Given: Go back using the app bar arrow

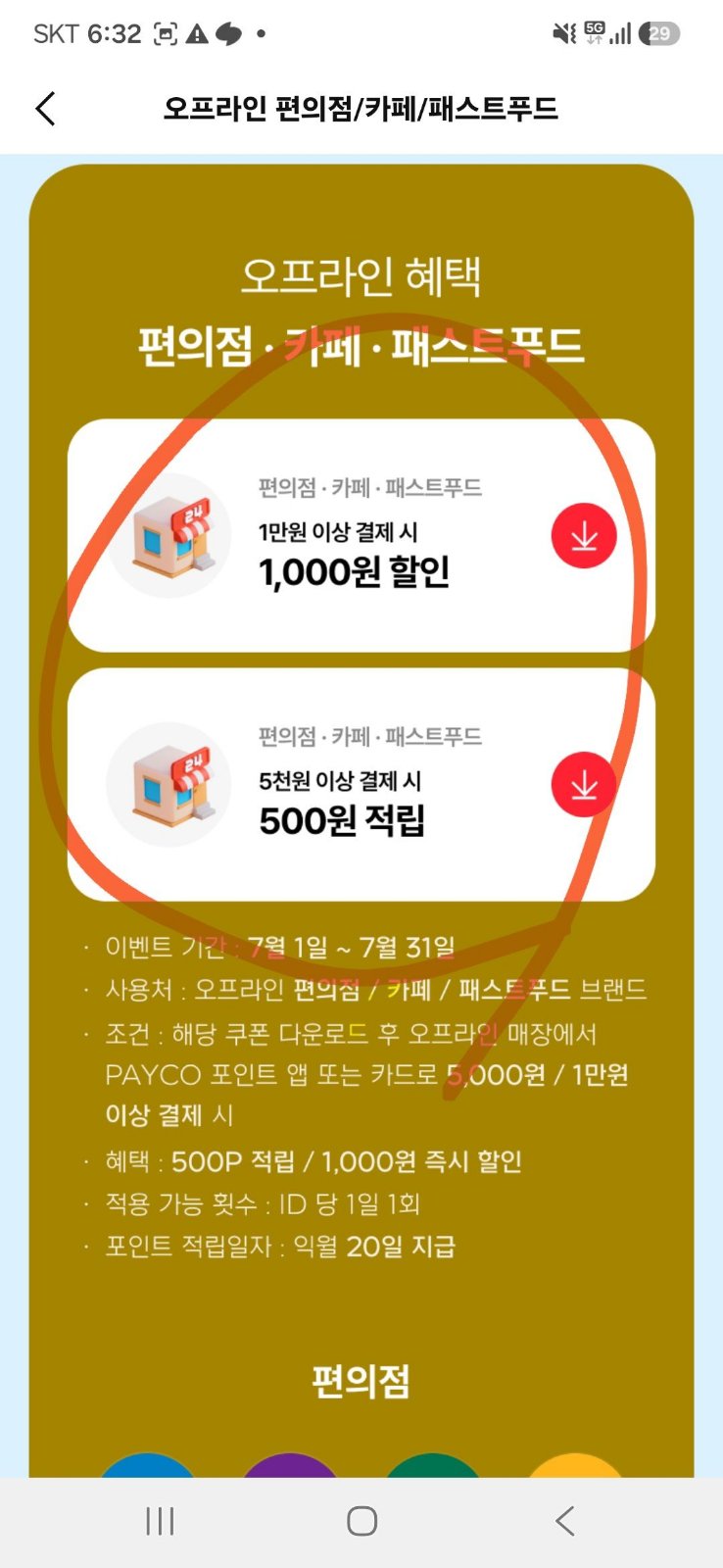Looking at the screenshot, I should tap(45, 108).
